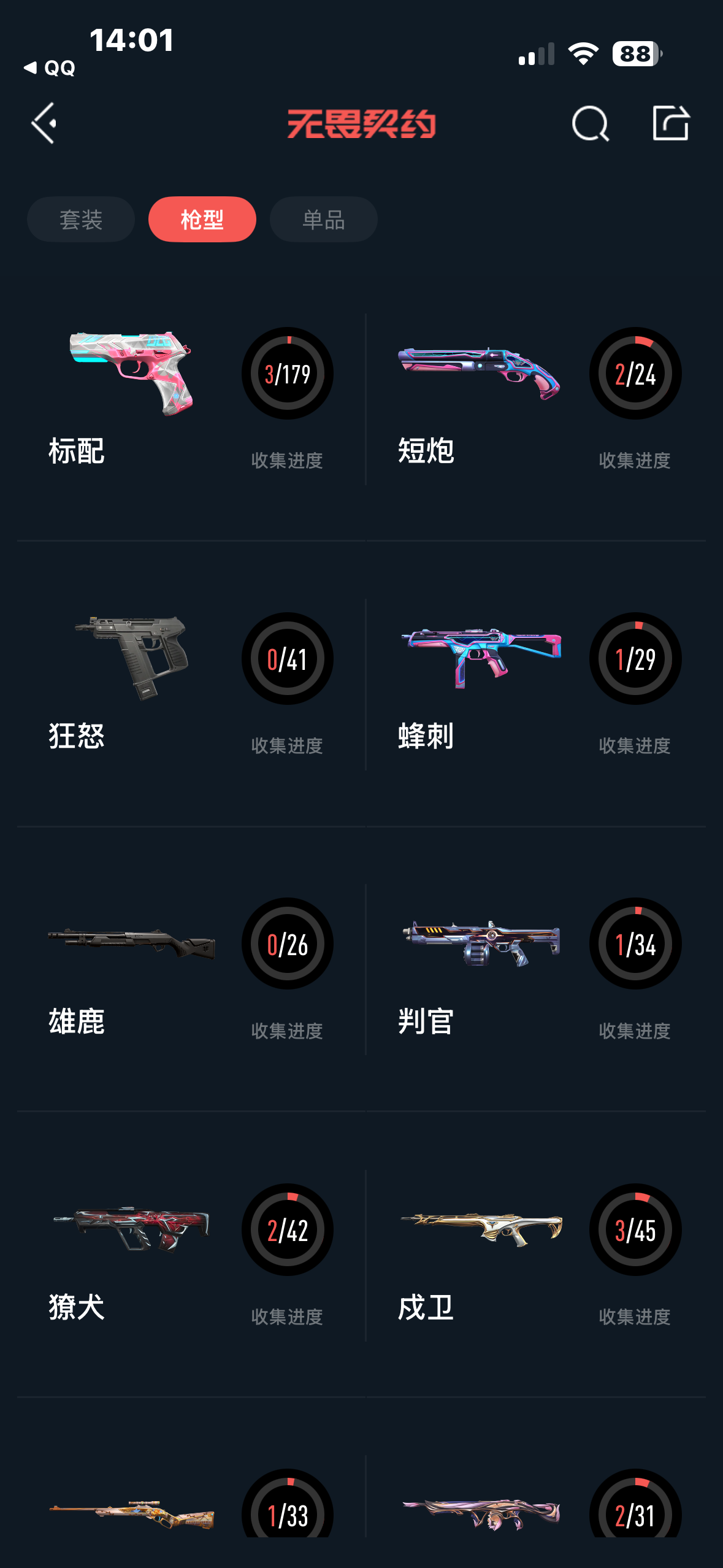
Task: Open the search icon
Action: [590, 123]
